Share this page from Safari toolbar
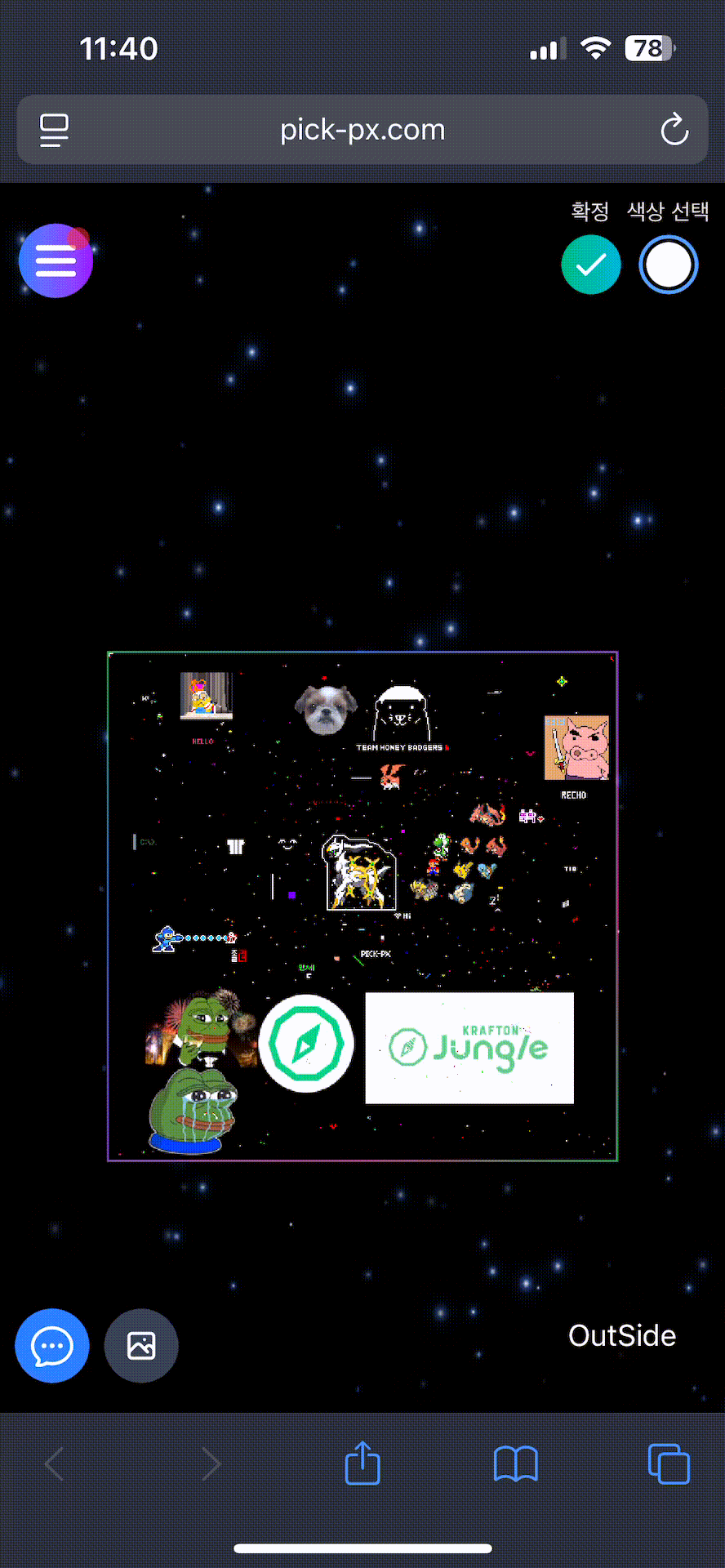This screenshot has height=1568, width=725. (362, 1463)
